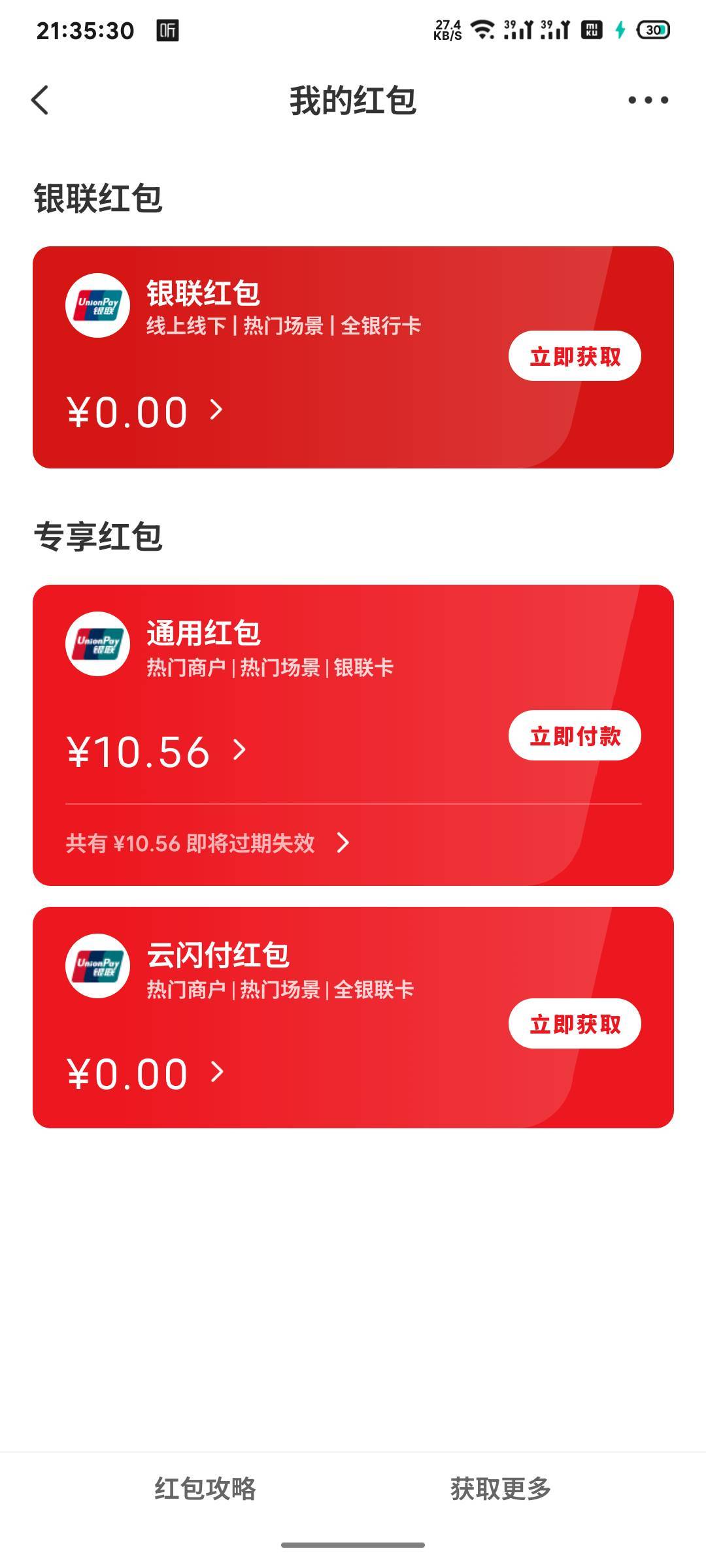This screenshot has width=706, height=1568.
Task: View 云闪付红包 ¥0.00 balance details
Action: coord(144,1073)
